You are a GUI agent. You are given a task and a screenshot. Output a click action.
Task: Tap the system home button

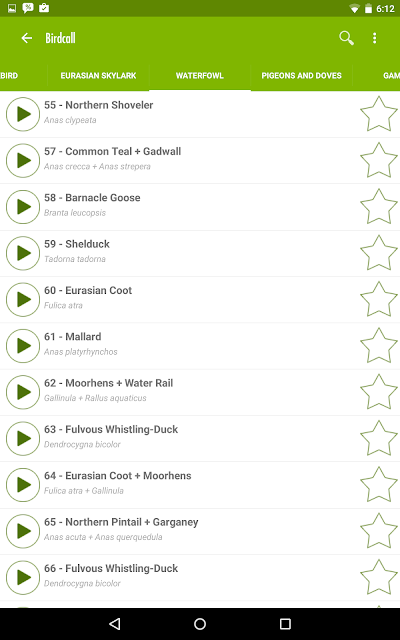[x=200, y=624]
